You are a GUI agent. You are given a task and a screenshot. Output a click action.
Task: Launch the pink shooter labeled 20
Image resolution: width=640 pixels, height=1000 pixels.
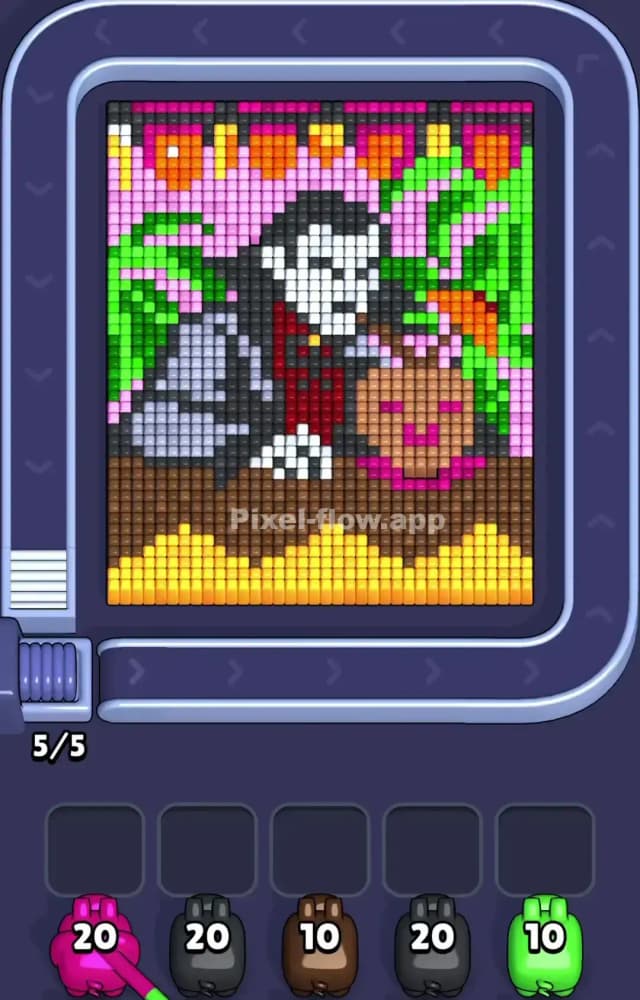pos(95,938)
